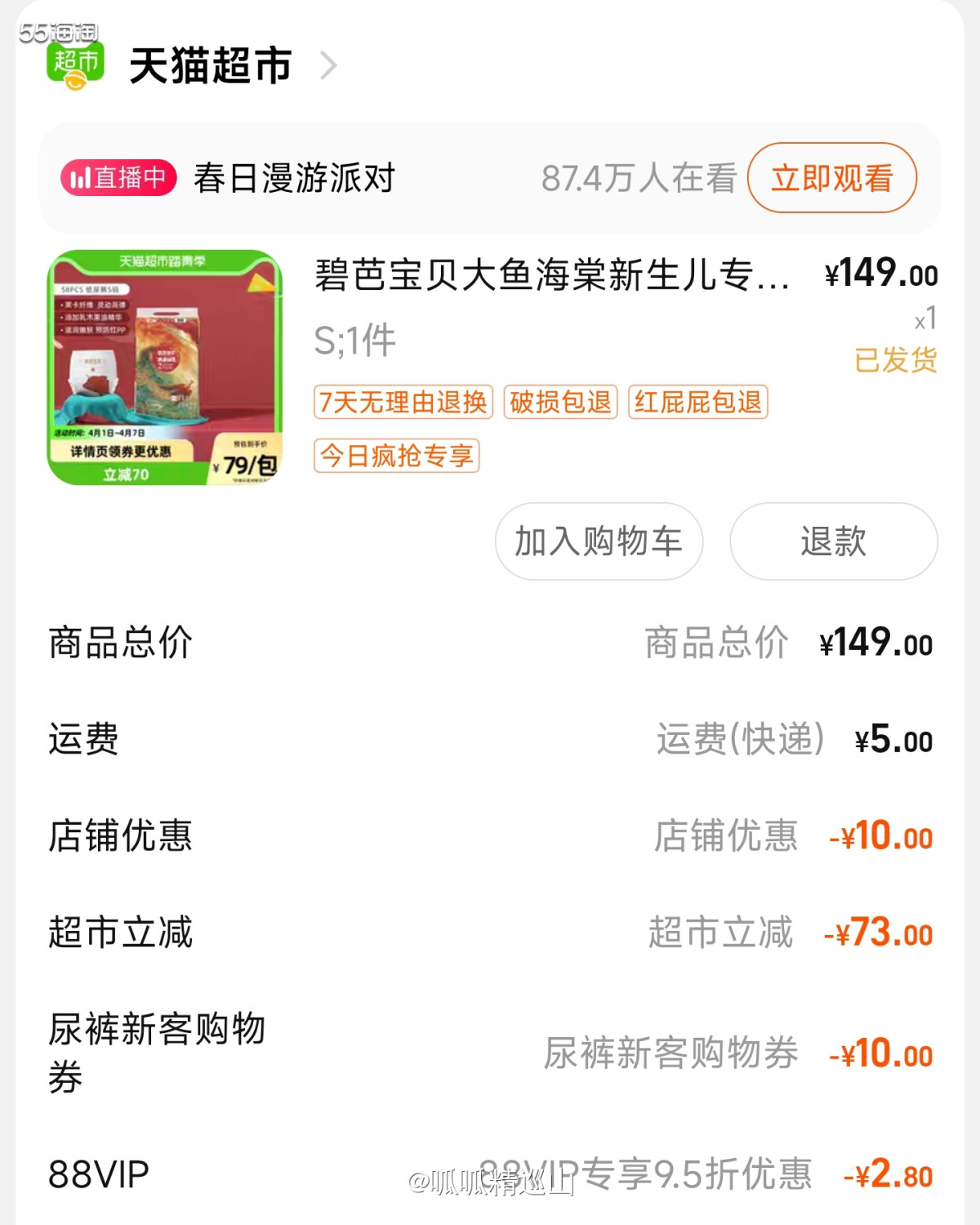
Task: Select the 88VIP discount row
Action: point(490,1174)
